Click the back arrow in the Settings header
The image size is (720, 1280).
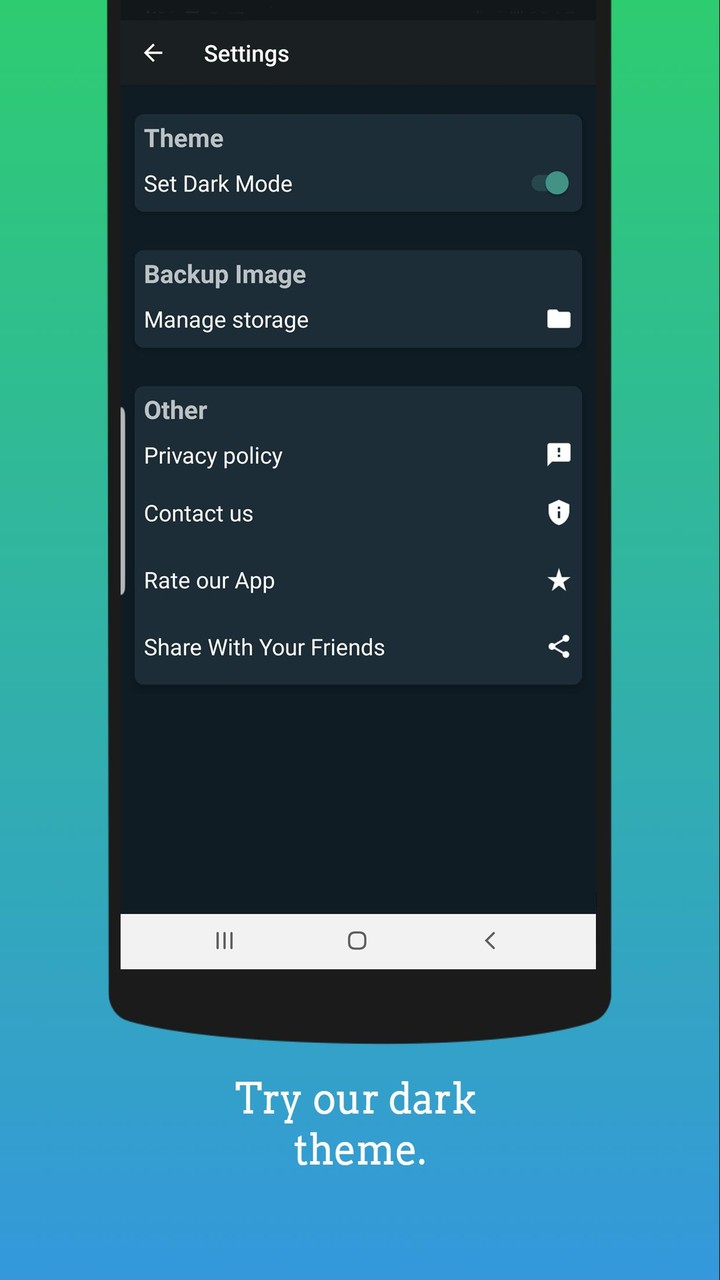(x=153, y=53)
